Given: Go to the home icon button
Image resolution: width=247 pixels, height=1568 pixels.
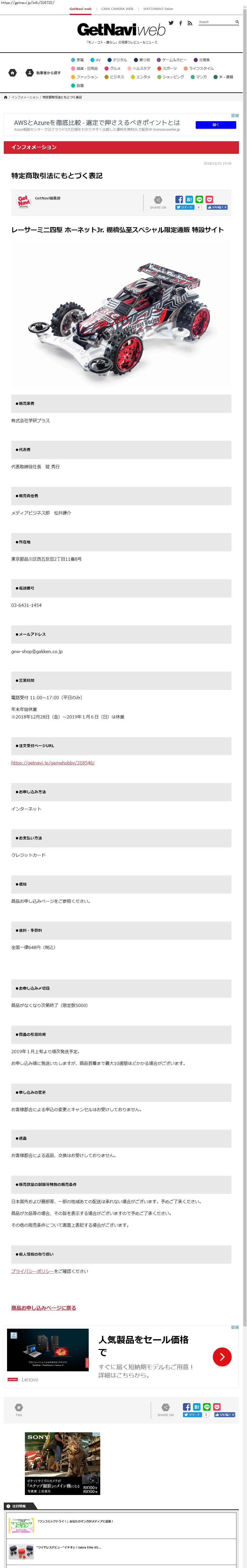Looking at the screenshot, I should click(12, 73).
